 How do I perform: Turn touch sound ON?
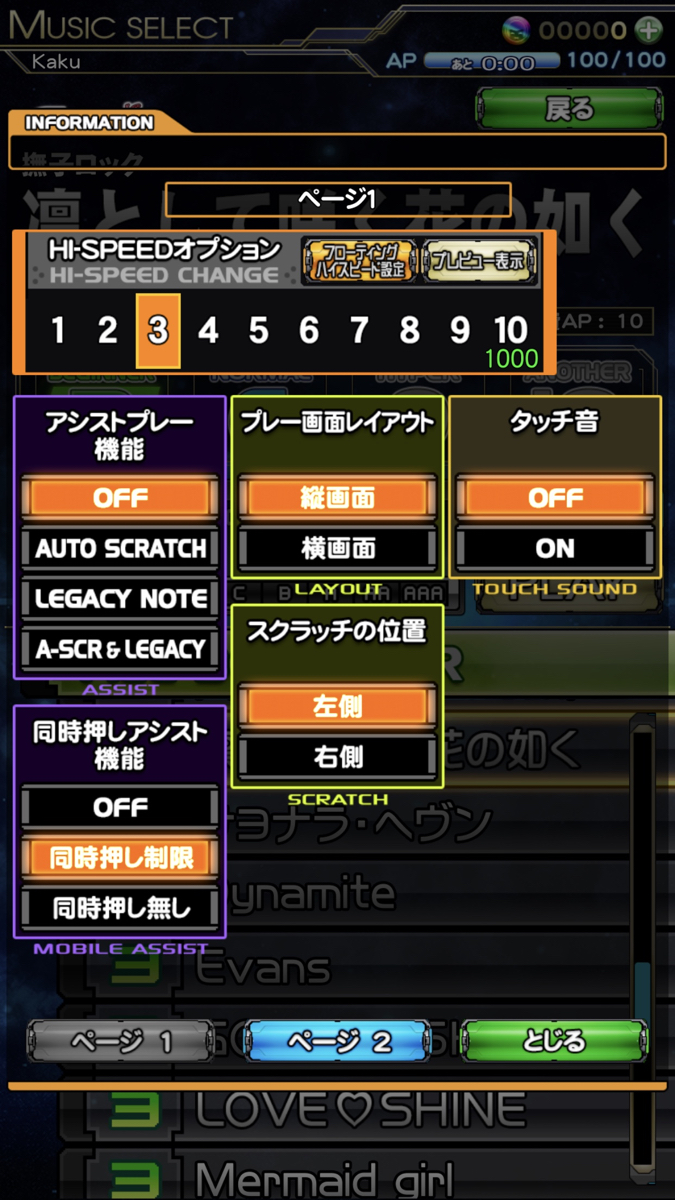555,548
